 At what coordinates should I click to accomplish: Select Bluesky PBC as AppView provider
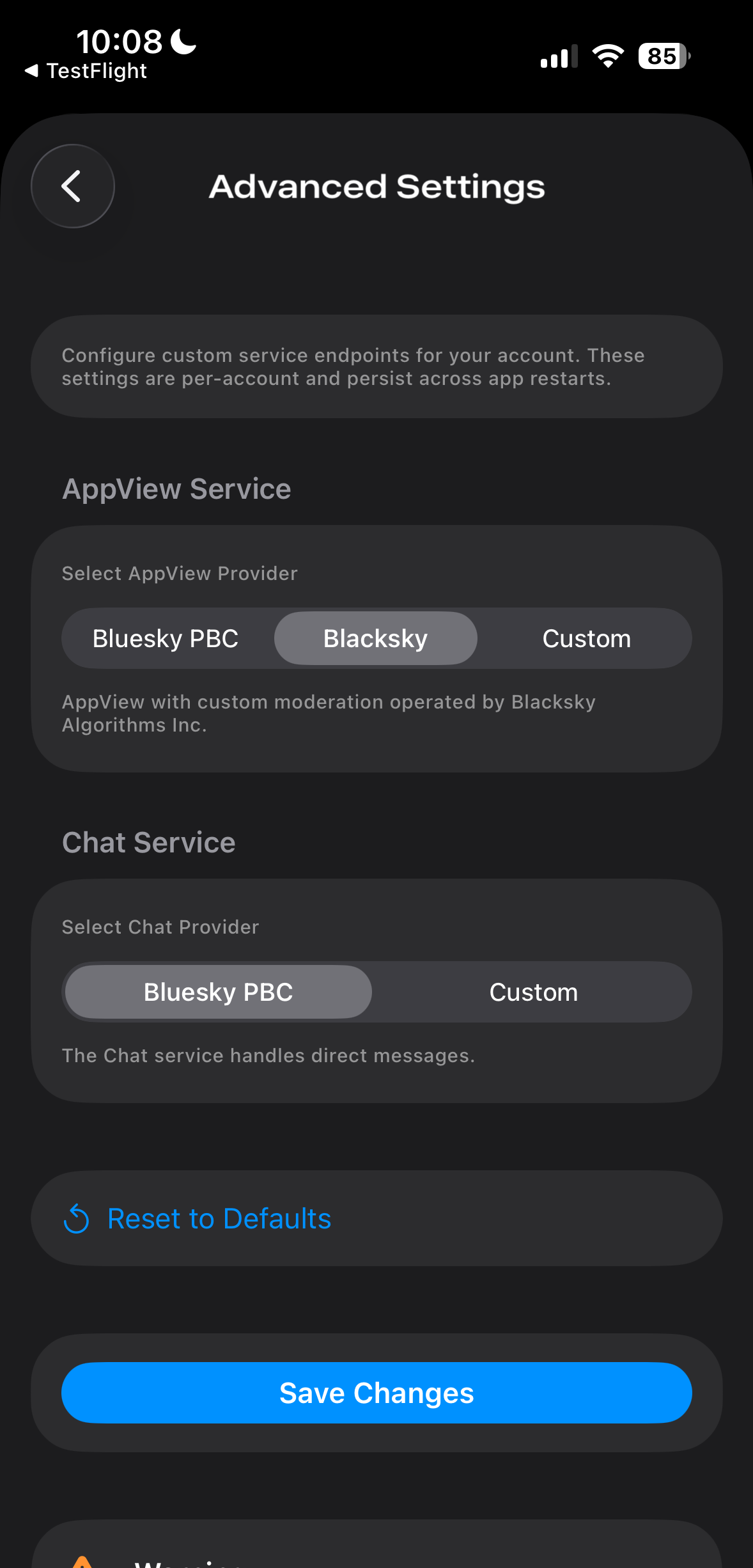pos(166,638)
